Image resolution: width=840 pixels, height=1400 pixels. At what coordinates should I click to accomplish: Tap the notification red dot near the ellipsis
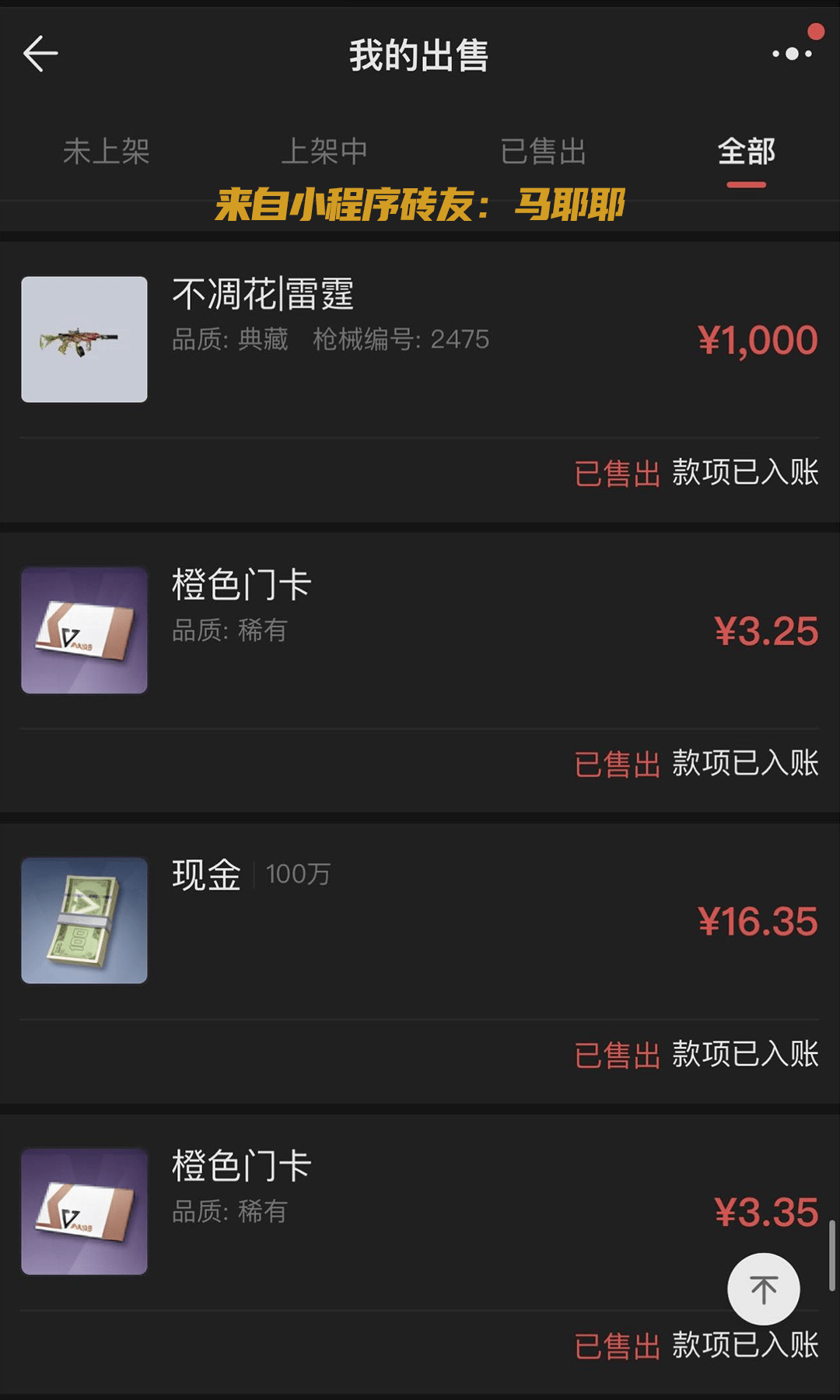[x=815, y=30]
